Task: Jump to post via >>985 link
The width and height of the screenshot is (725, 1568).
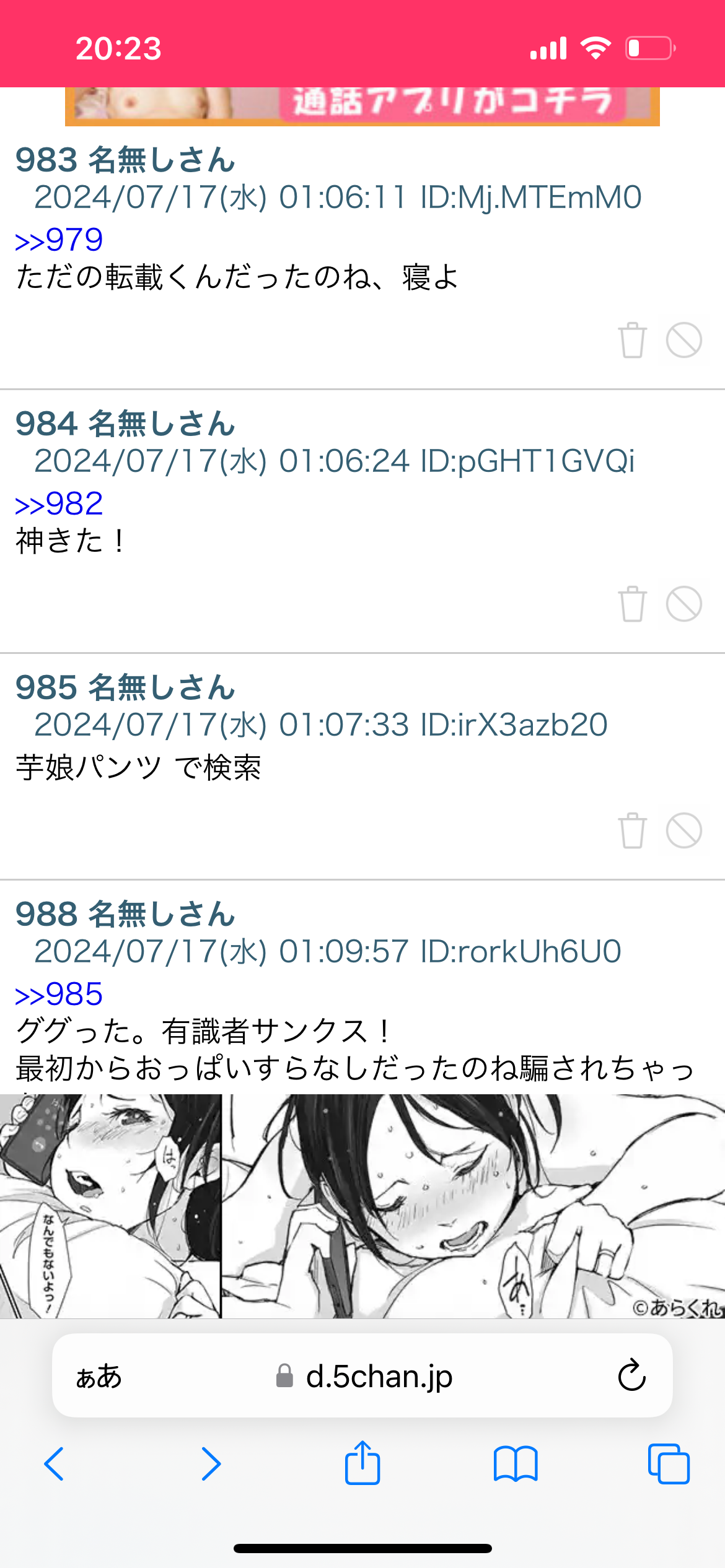Action: pyautogui.click(x=59, y=993)
